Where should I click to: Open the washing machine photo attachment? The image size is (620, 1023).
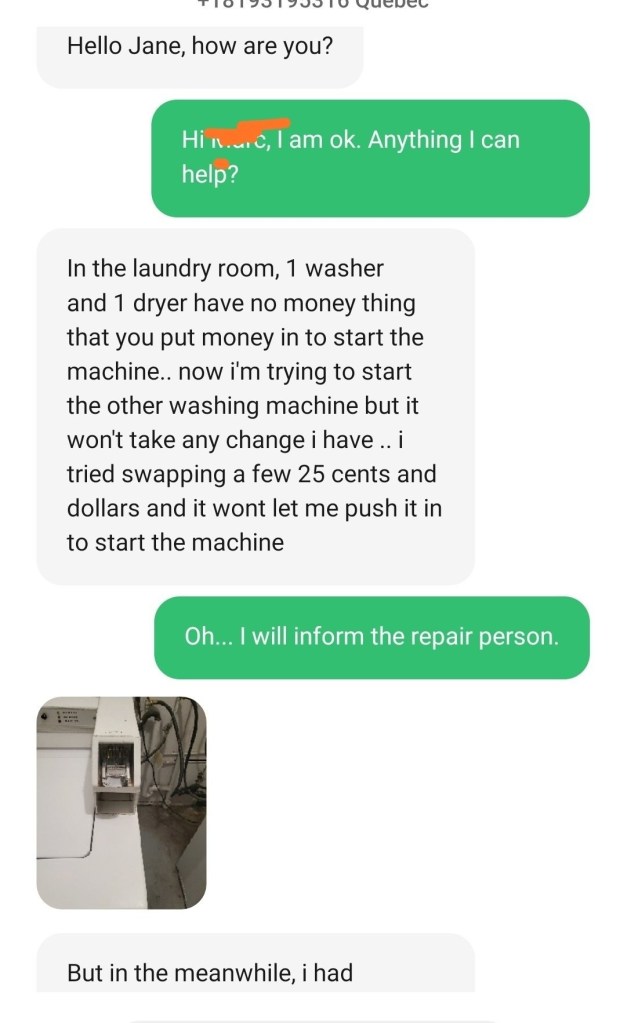122,803
